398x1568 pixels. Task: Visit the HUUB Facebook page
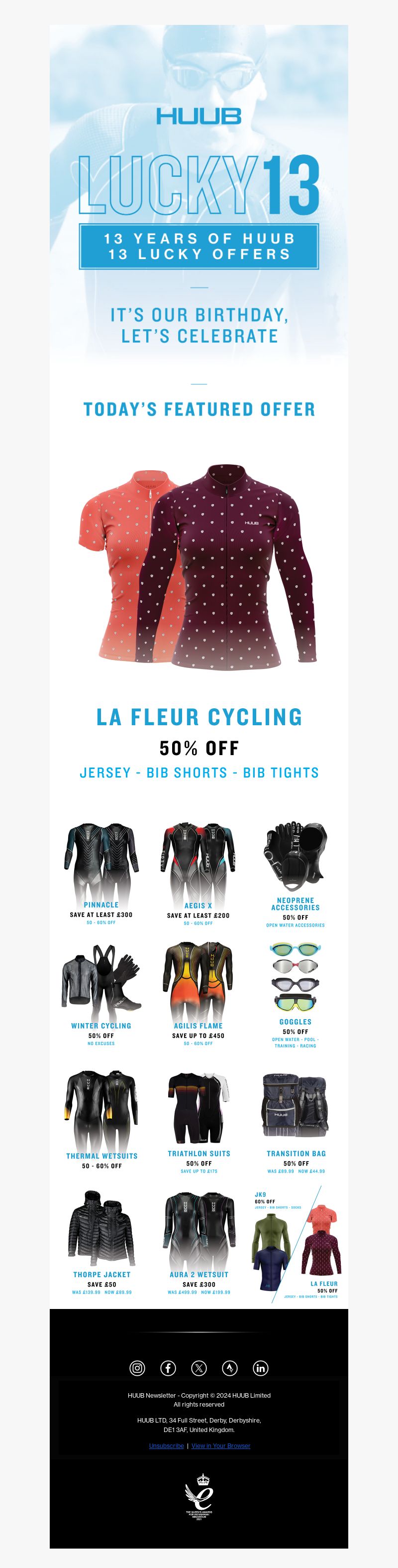[168, 1368]
